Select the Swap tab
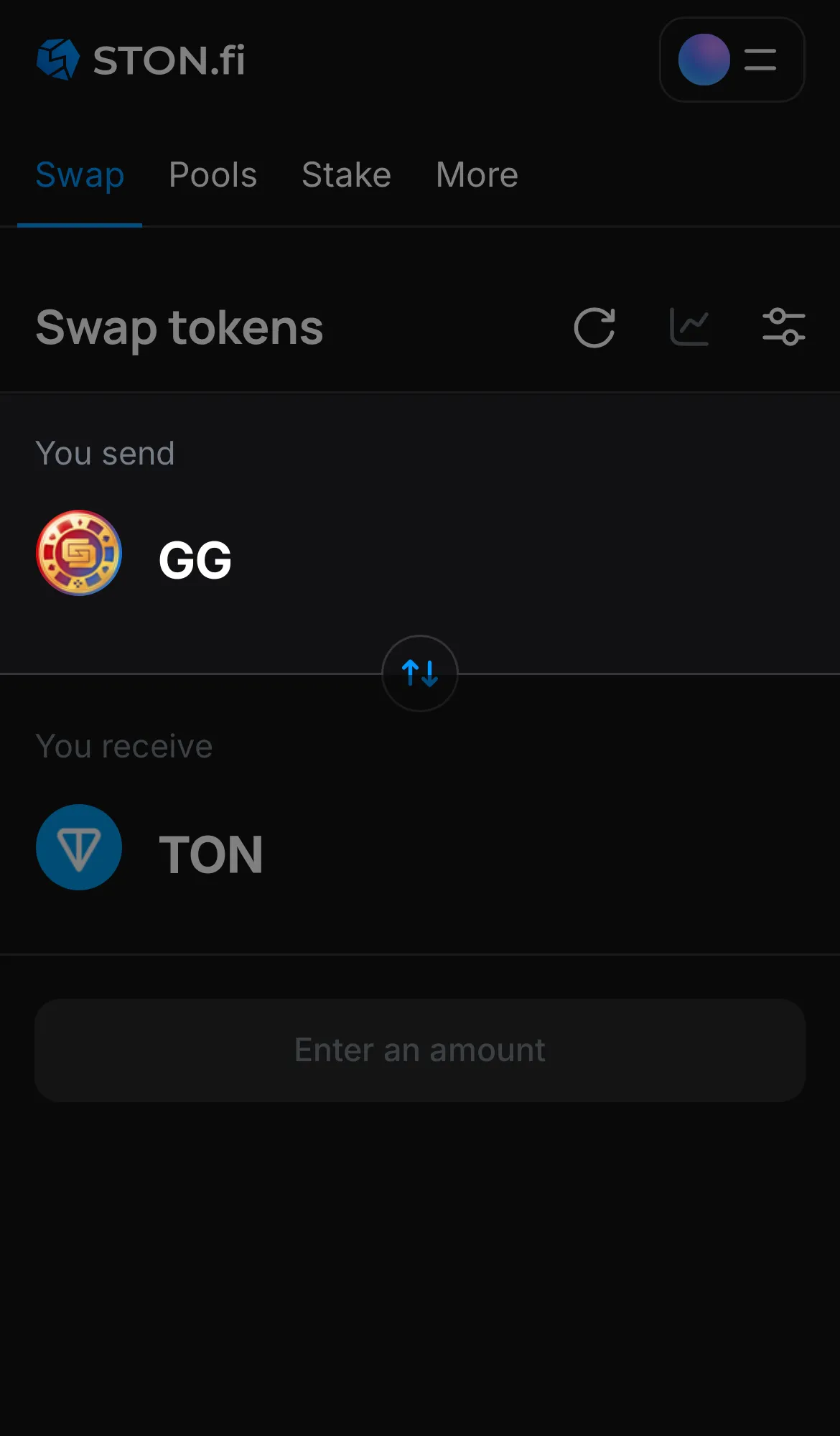 80,174
